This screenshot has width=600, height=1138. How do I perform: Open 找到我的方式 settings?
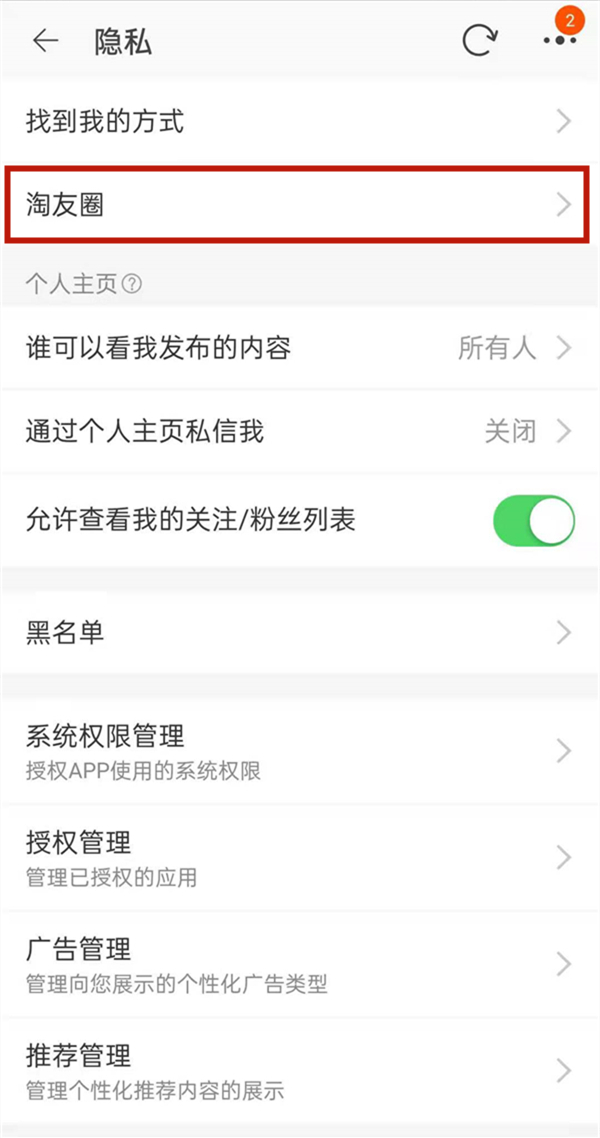300,122
